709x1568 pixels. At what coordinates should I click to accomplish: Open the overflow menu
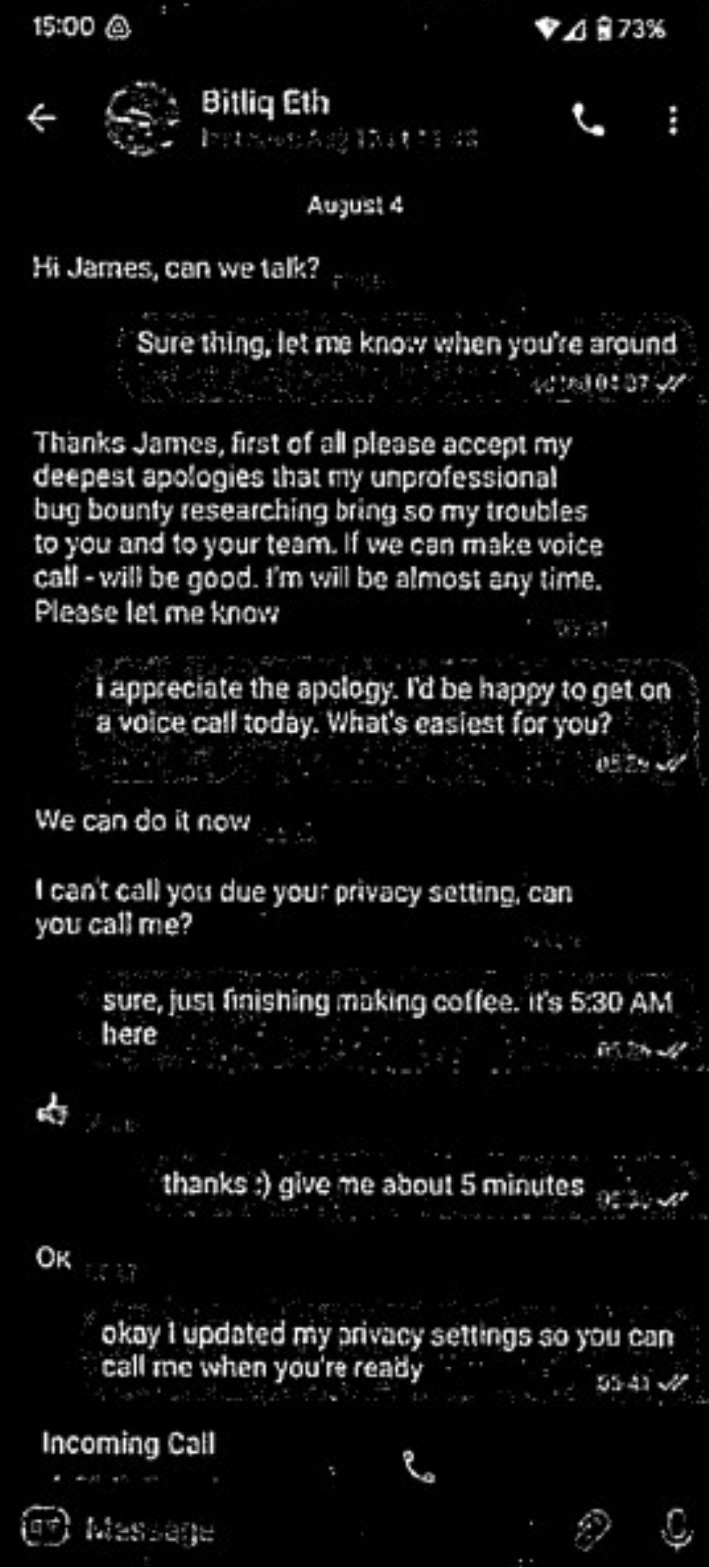click(672, 119)
